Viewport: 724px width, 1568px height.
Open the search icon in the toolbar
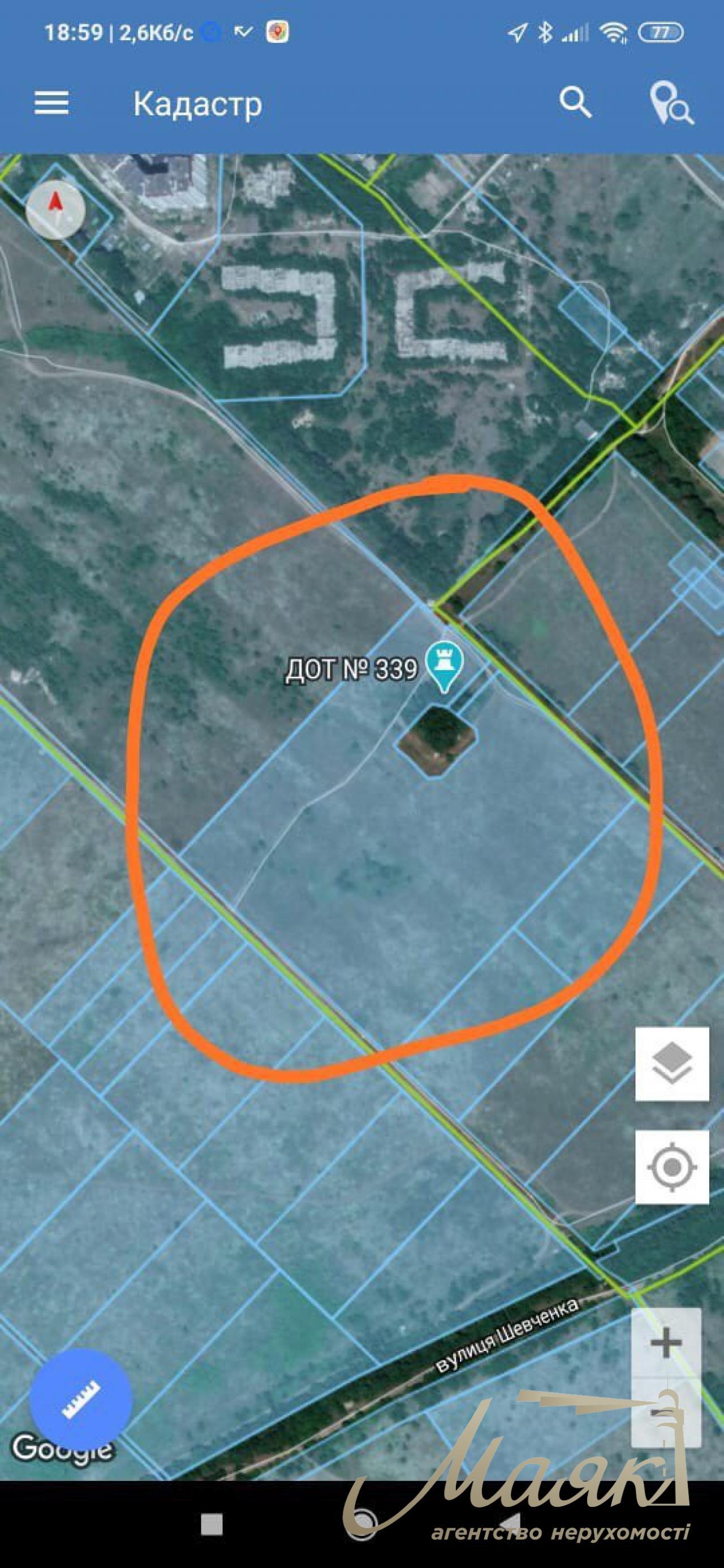pos(575,105)
